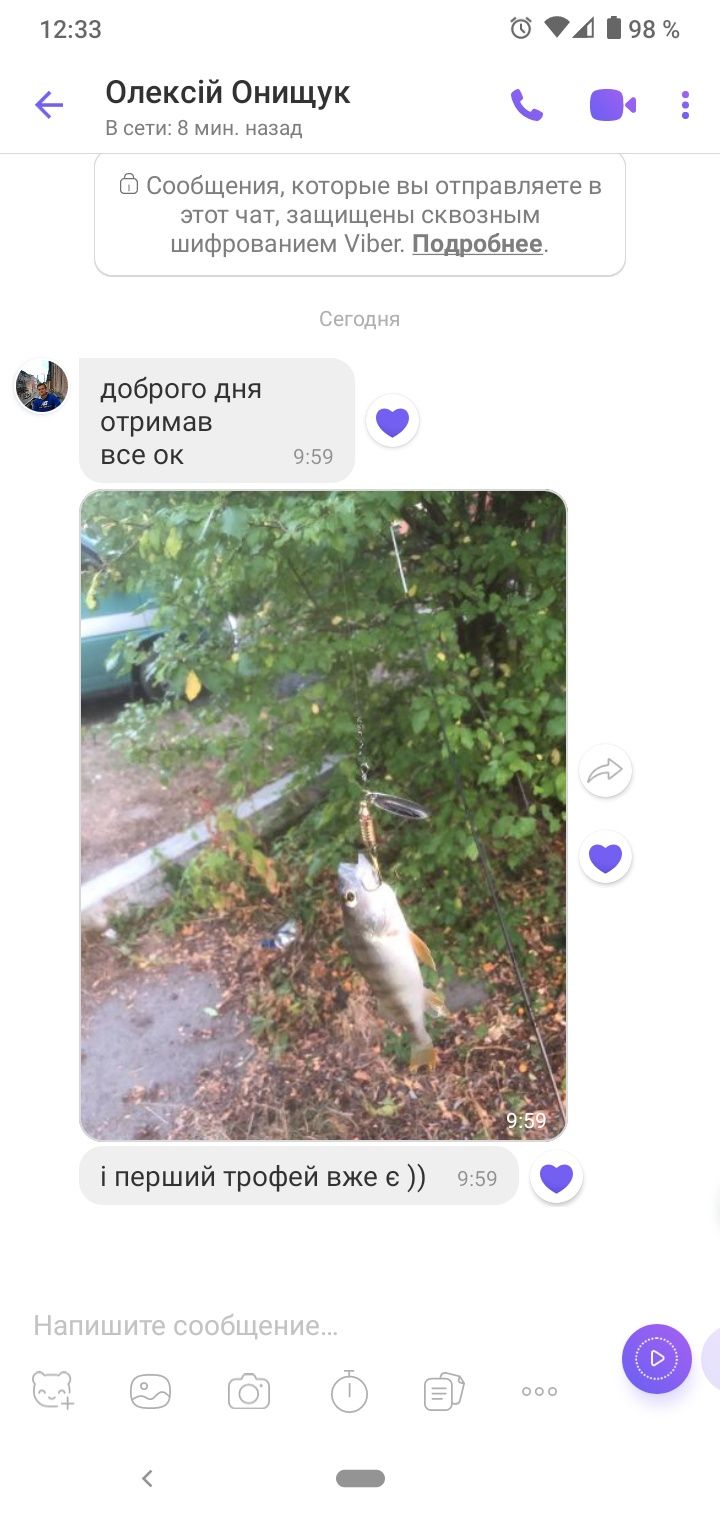
Task: Tap the heart on 'перший трофей' message
Action: (x=556, y=1178)
